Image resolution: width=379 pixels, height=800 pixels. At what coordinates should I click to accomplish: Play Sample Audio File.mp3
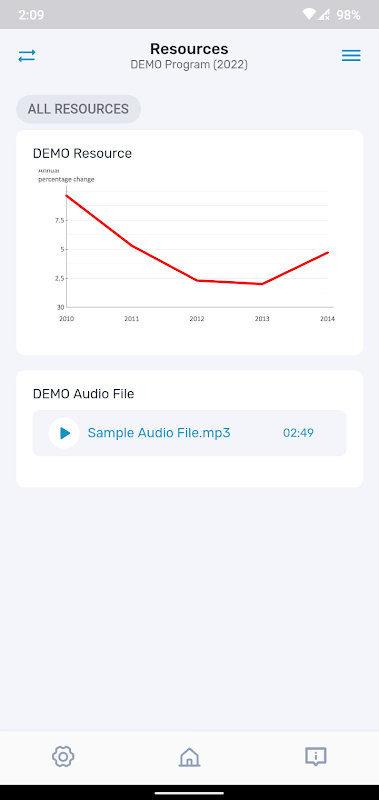[x=64, y=433]
